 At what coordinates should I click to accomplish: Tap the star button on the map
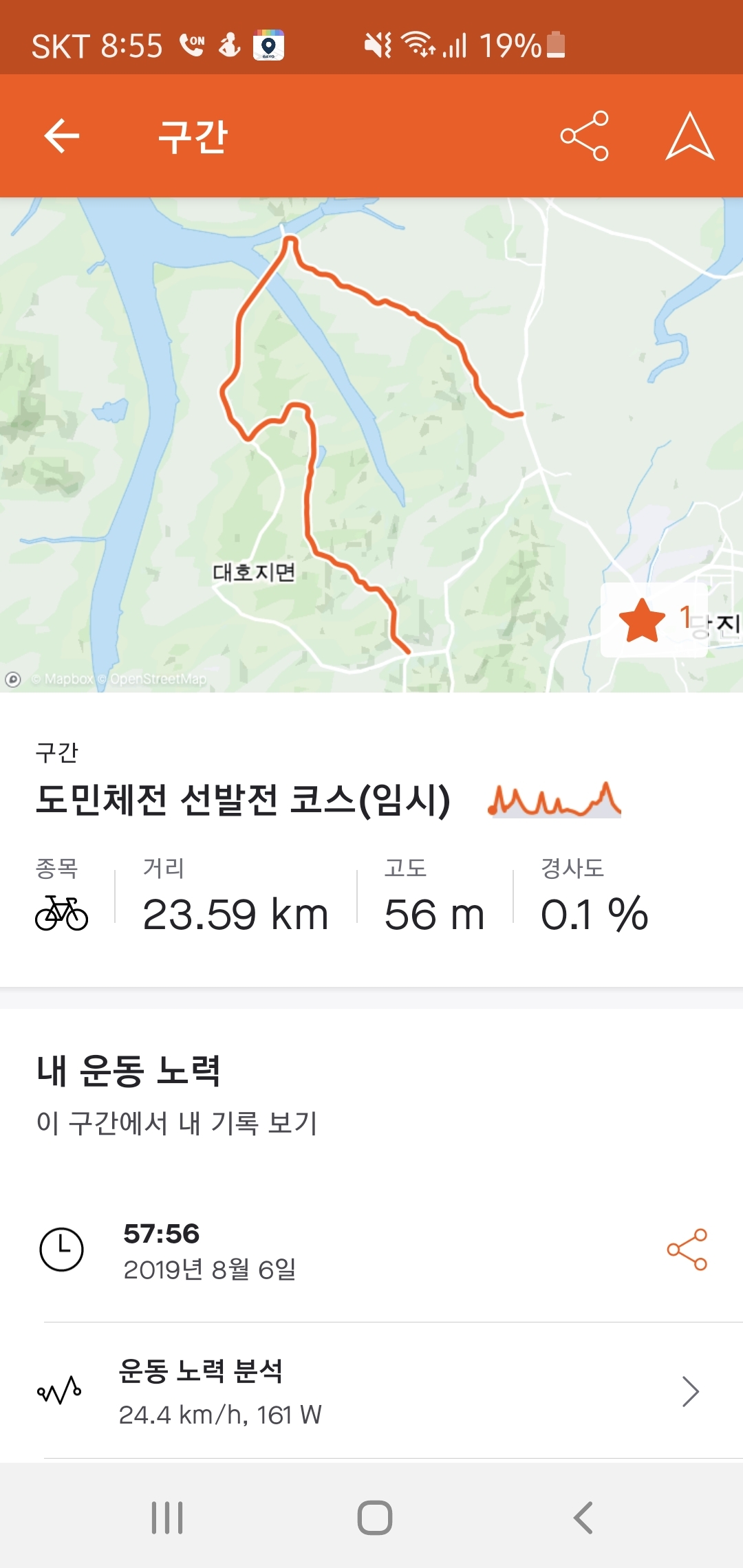(x=653, y=620)
